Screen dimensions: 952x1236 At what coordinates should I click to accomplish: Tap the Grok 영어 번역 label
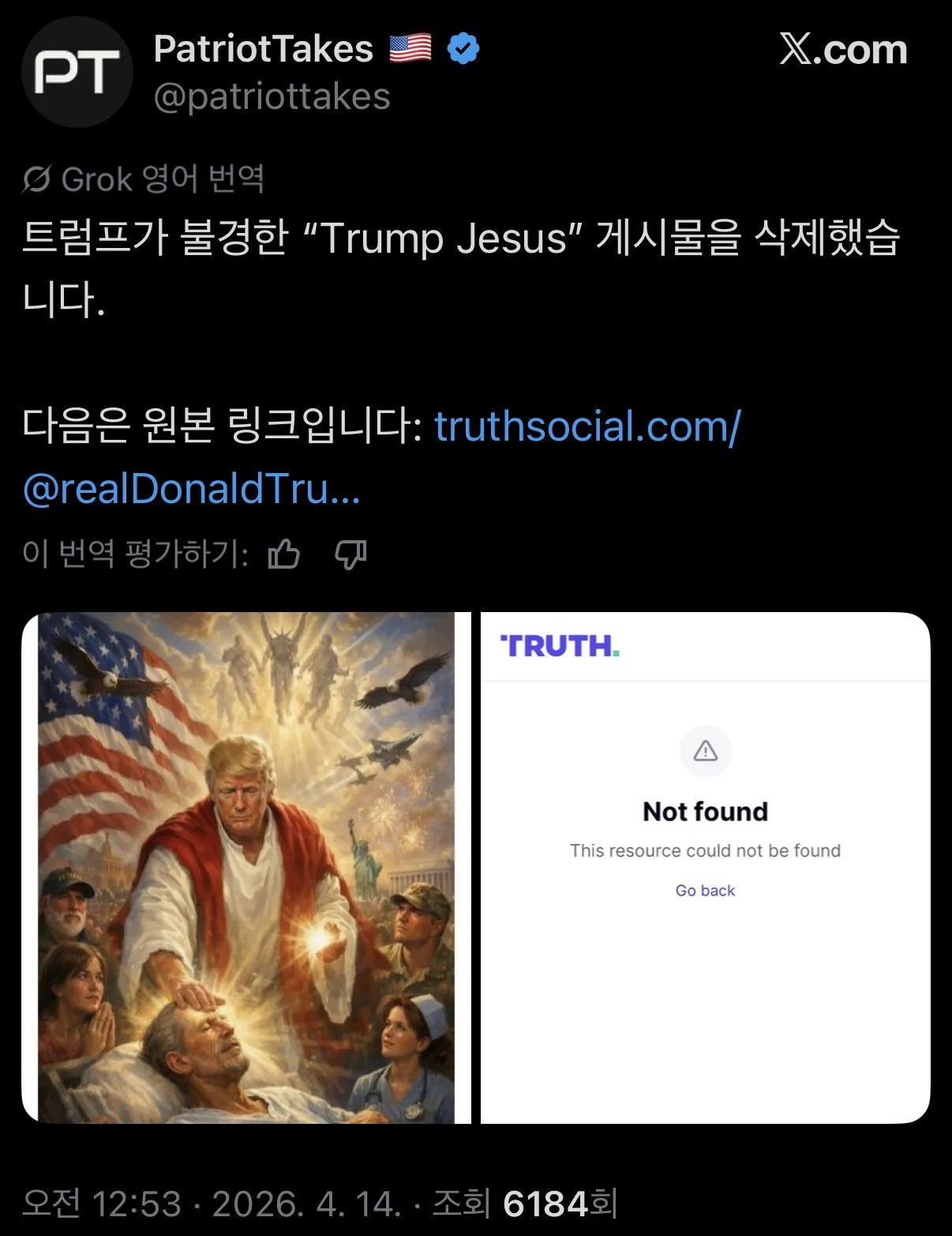point(144,179)
